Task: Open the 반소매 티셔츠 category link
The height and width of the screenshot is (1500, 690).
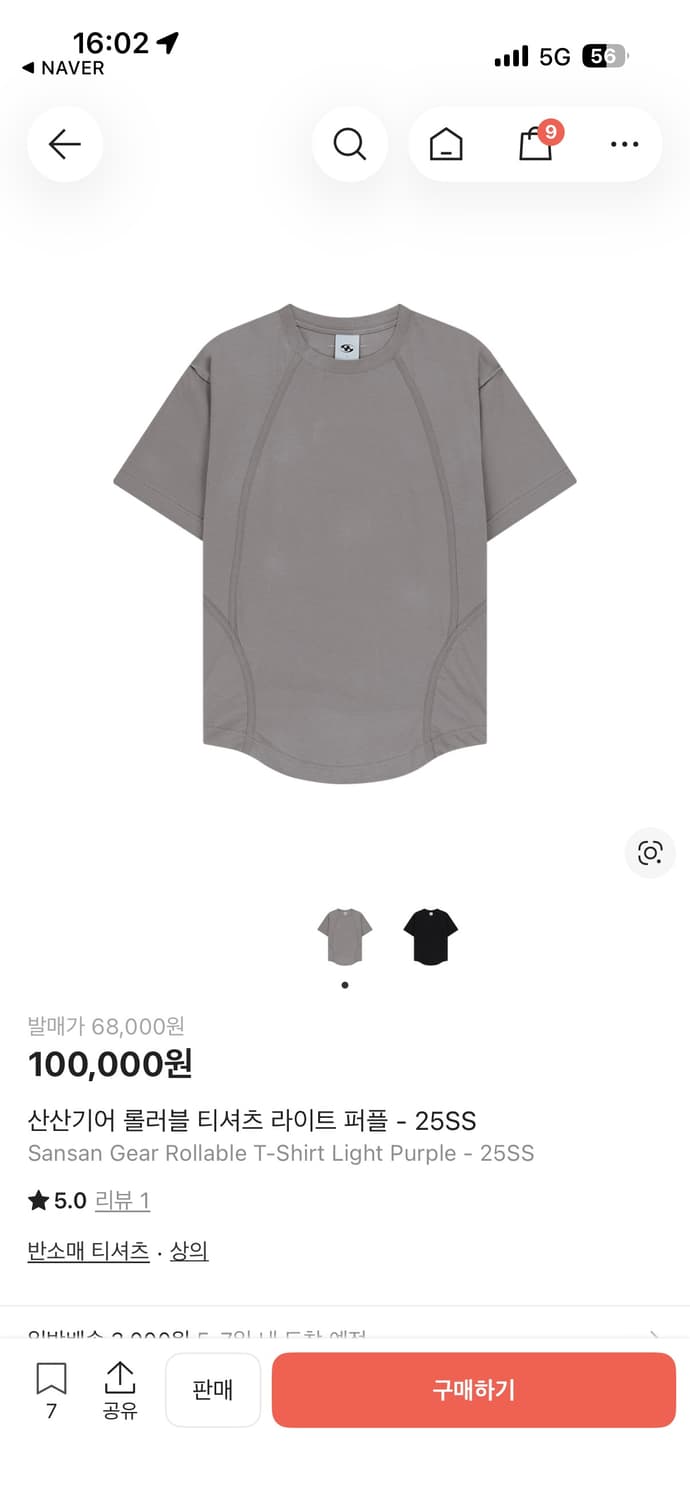Action: pyautogui.click(x=88, y=1251)
